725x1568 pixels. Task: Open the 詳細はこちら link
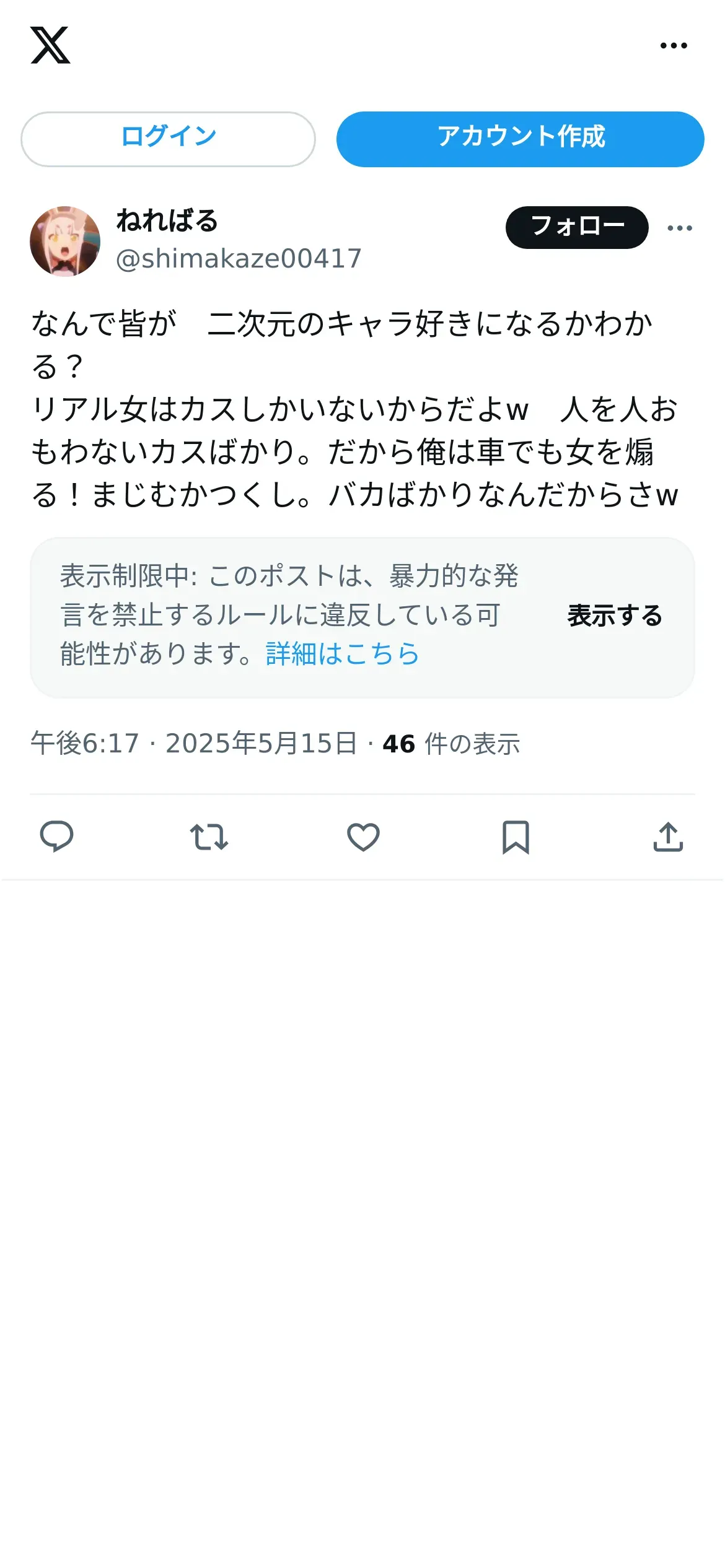343,654
